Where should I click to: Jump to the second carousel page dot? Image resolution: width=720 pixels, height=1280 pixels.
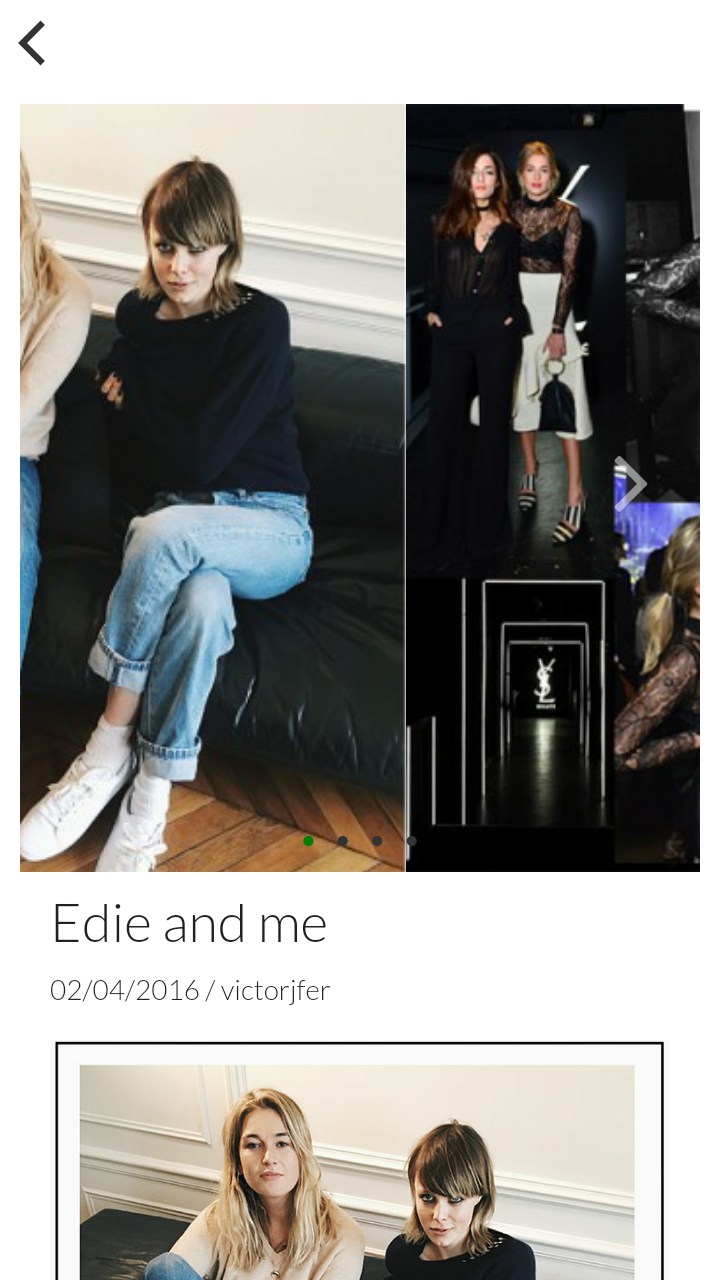point(343,841)
